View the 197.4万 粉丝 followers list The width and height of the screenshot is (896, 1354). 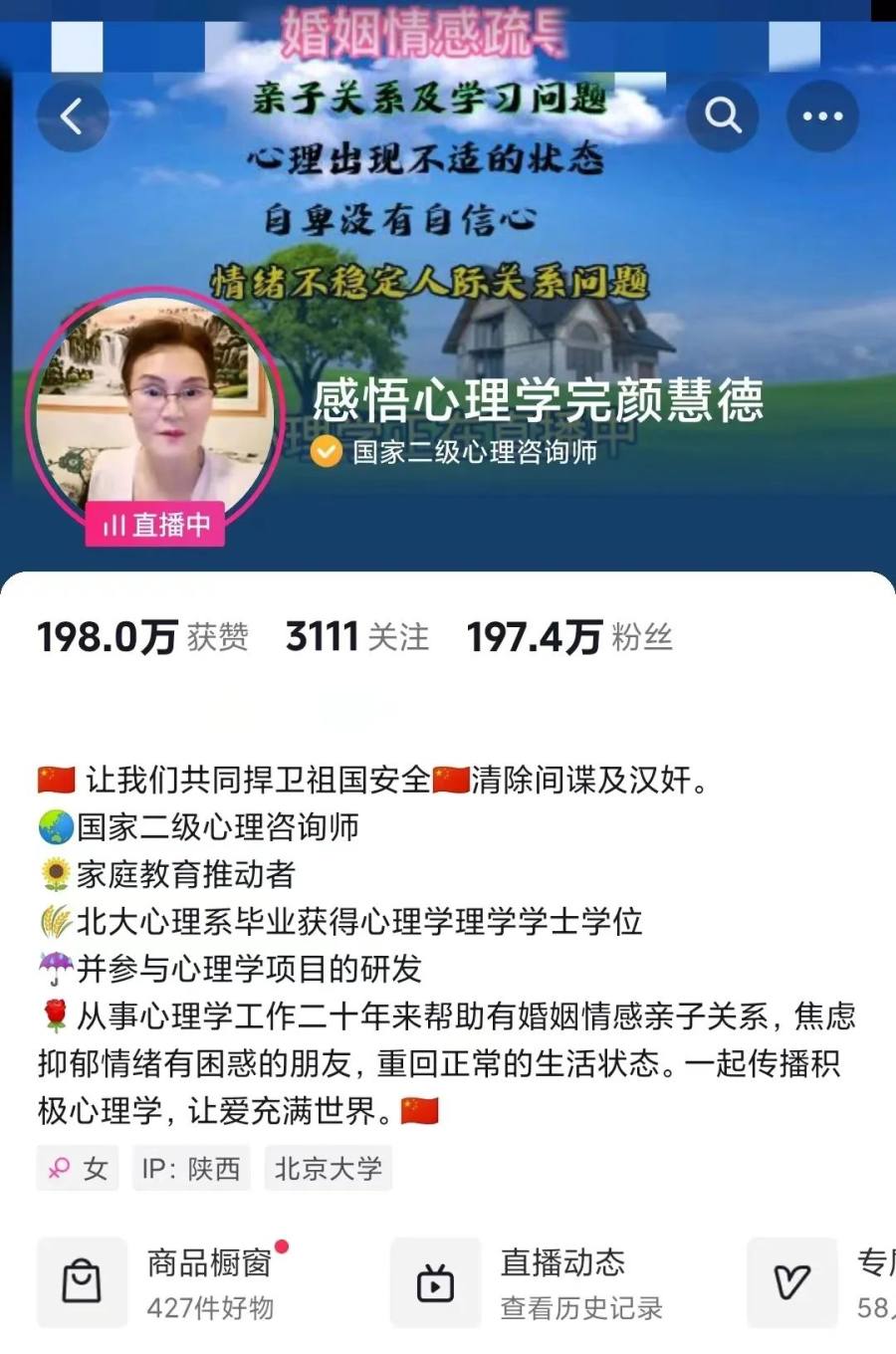pyautogui.click(x=569, y=637)
